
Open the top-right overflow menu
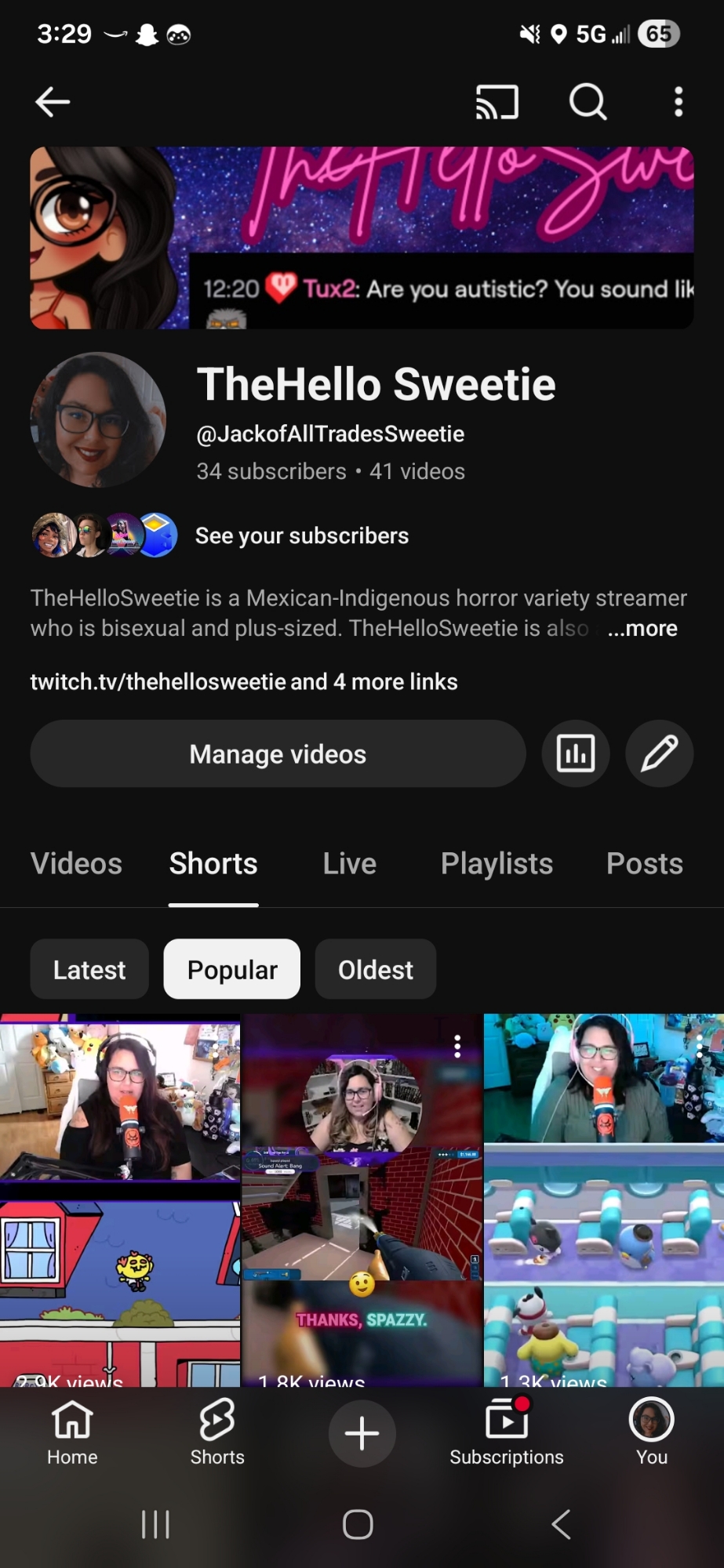[x=679, y=102]
